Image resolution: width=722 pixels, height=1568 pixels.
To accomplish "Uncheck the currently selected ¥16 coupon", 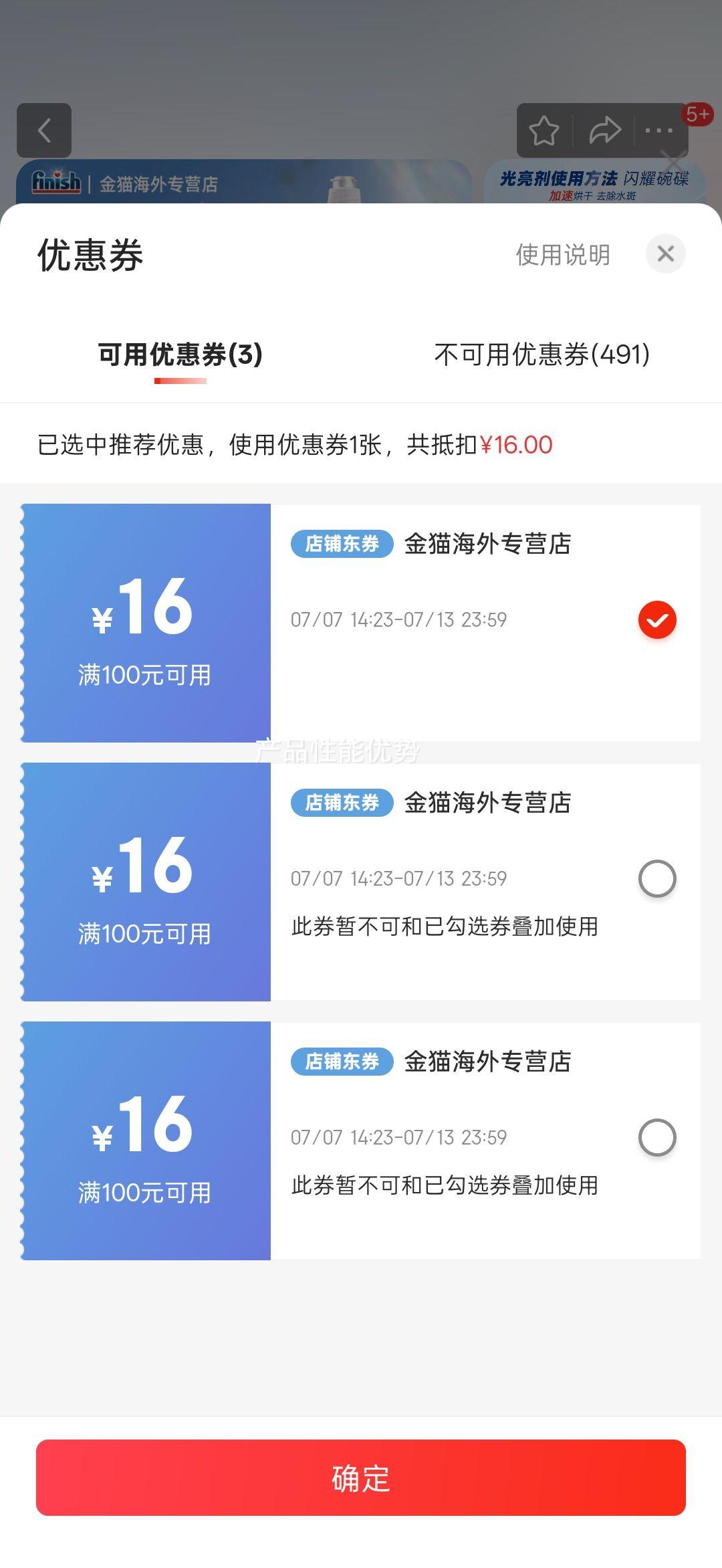I will [x=657, y=620].
